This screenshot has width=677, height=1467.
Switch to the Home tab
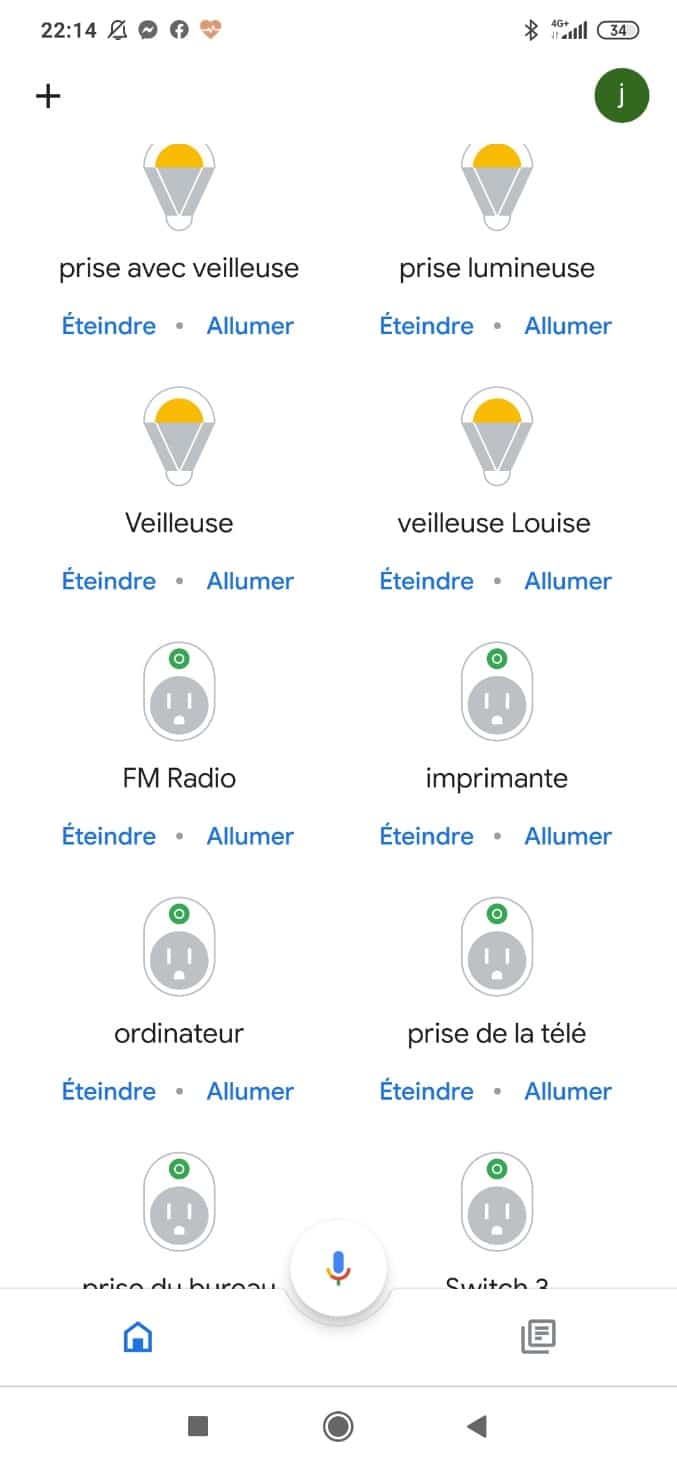point(137,1336)
